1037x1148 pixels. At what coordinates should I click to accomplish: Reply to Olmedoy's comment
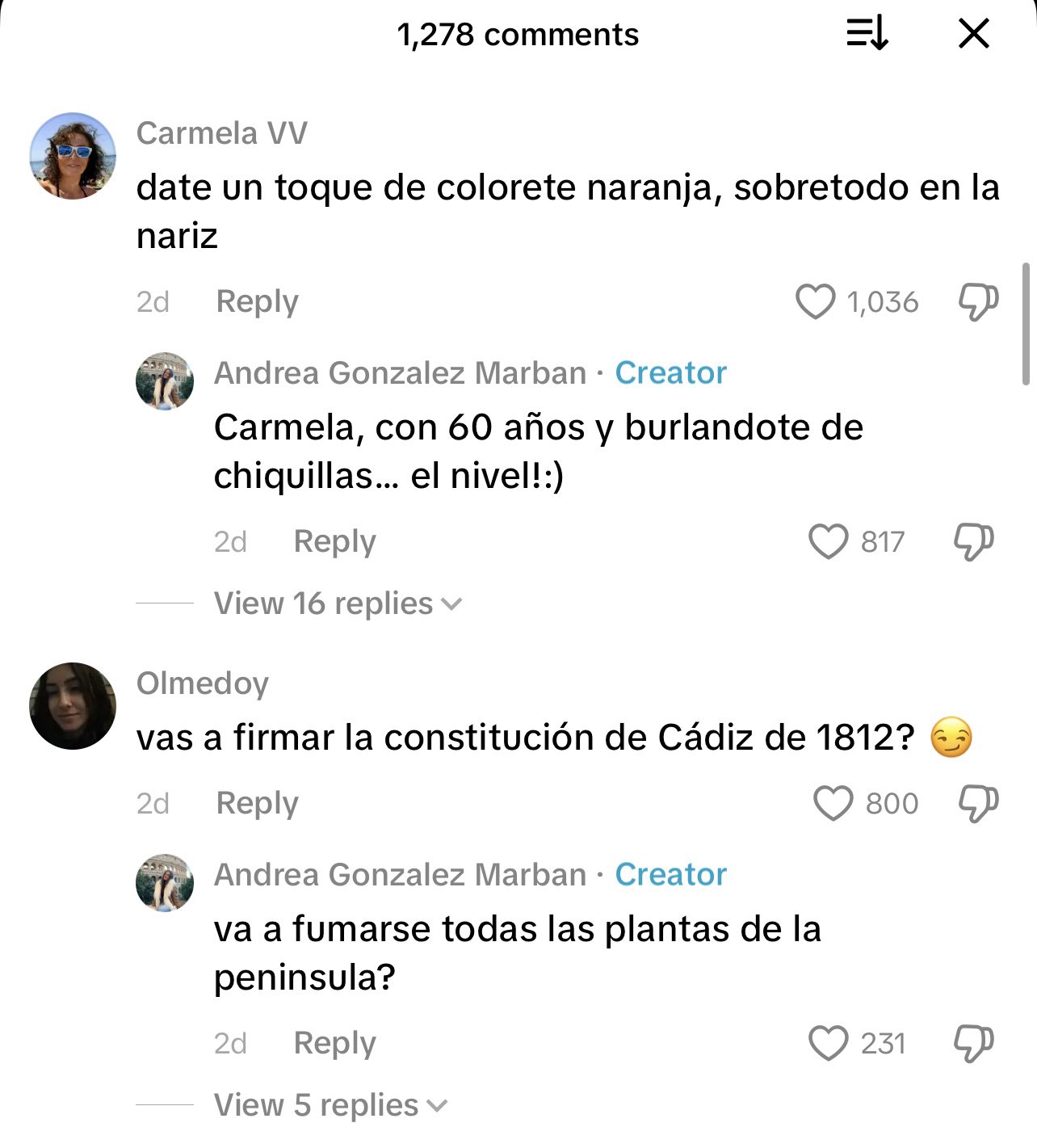257,804
